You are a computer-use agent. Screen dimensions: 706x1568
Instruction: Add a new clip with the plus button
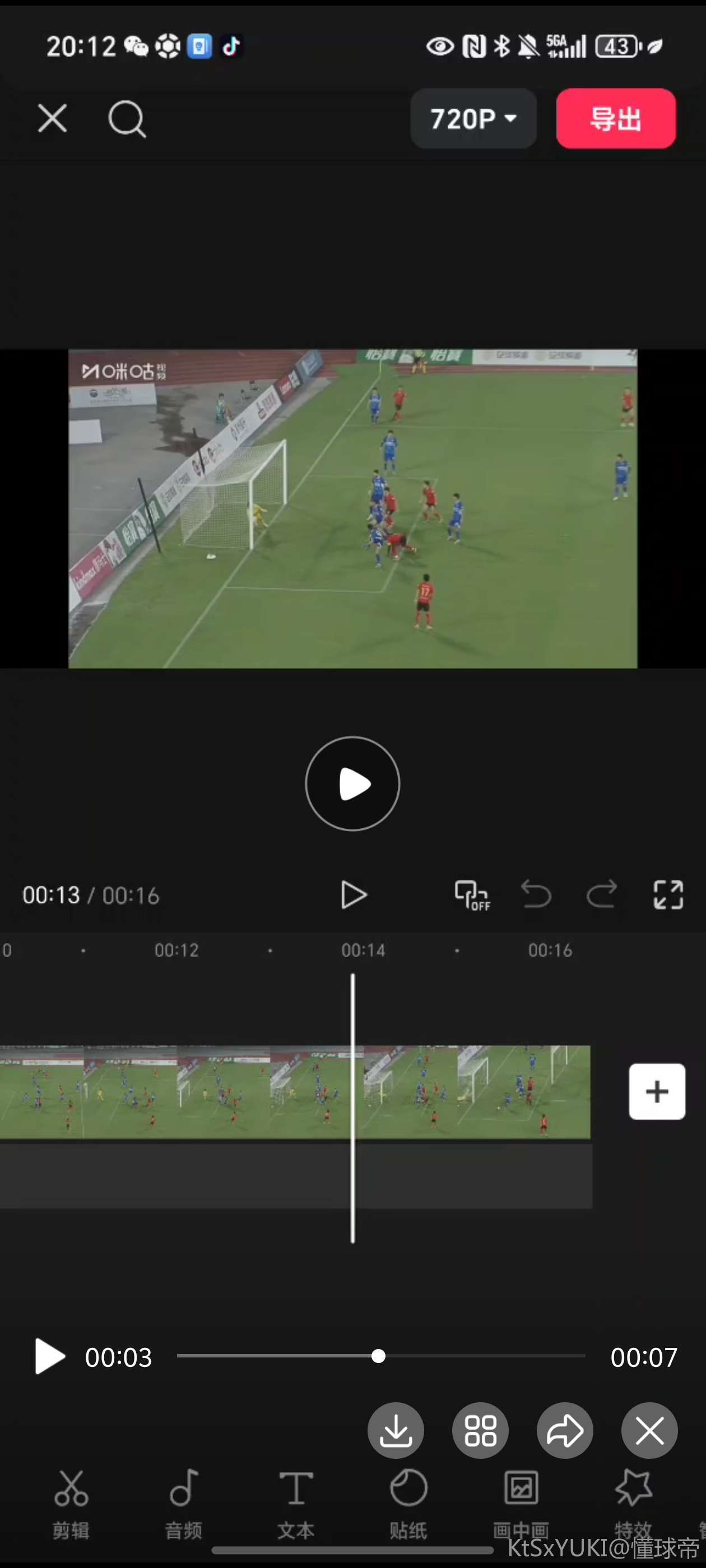[657, 1091]
